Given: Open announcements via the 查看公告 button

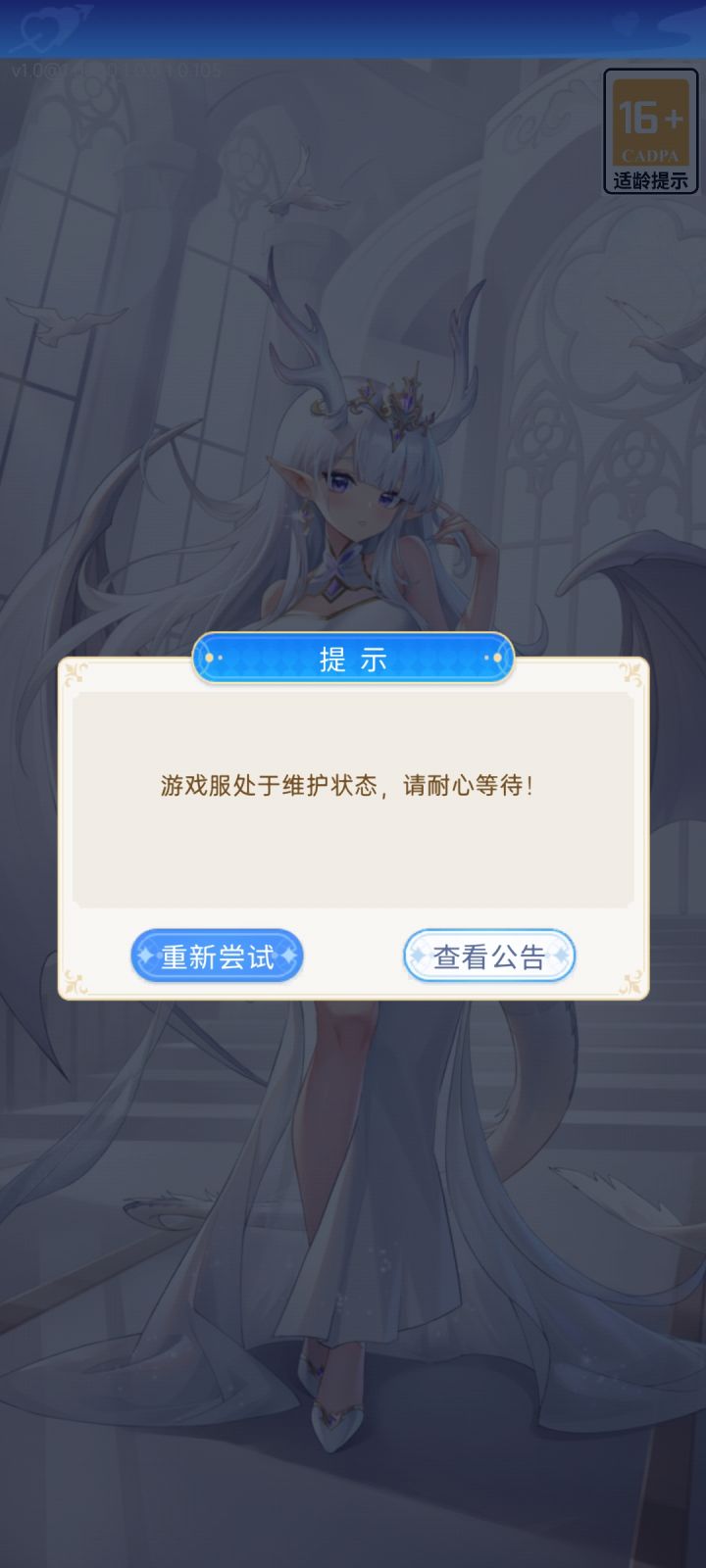Looking at the screenshot, I should click(x=488, y=955).
